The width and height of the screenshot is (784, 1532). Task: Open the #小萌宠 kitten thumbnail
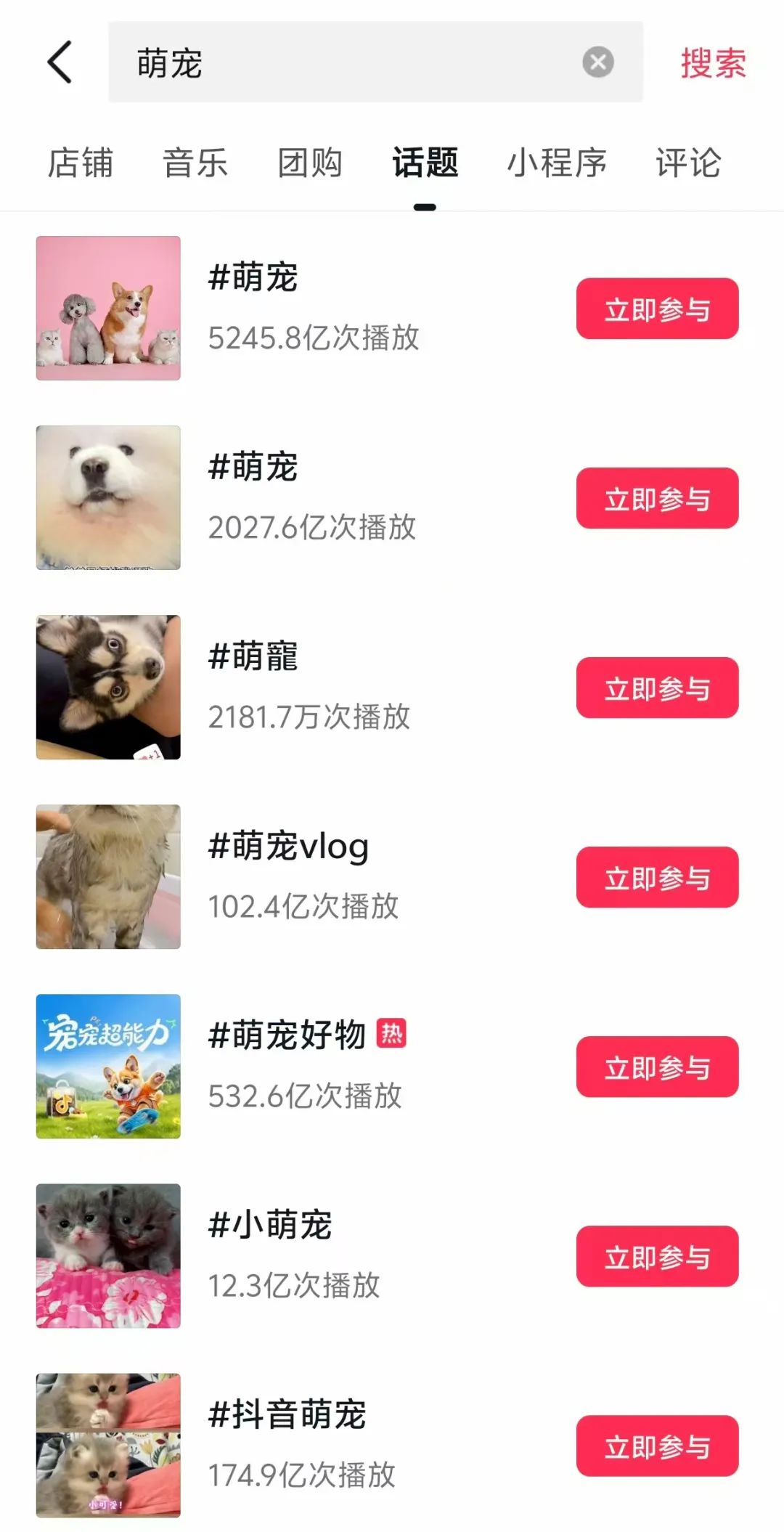pos(108,1255)
